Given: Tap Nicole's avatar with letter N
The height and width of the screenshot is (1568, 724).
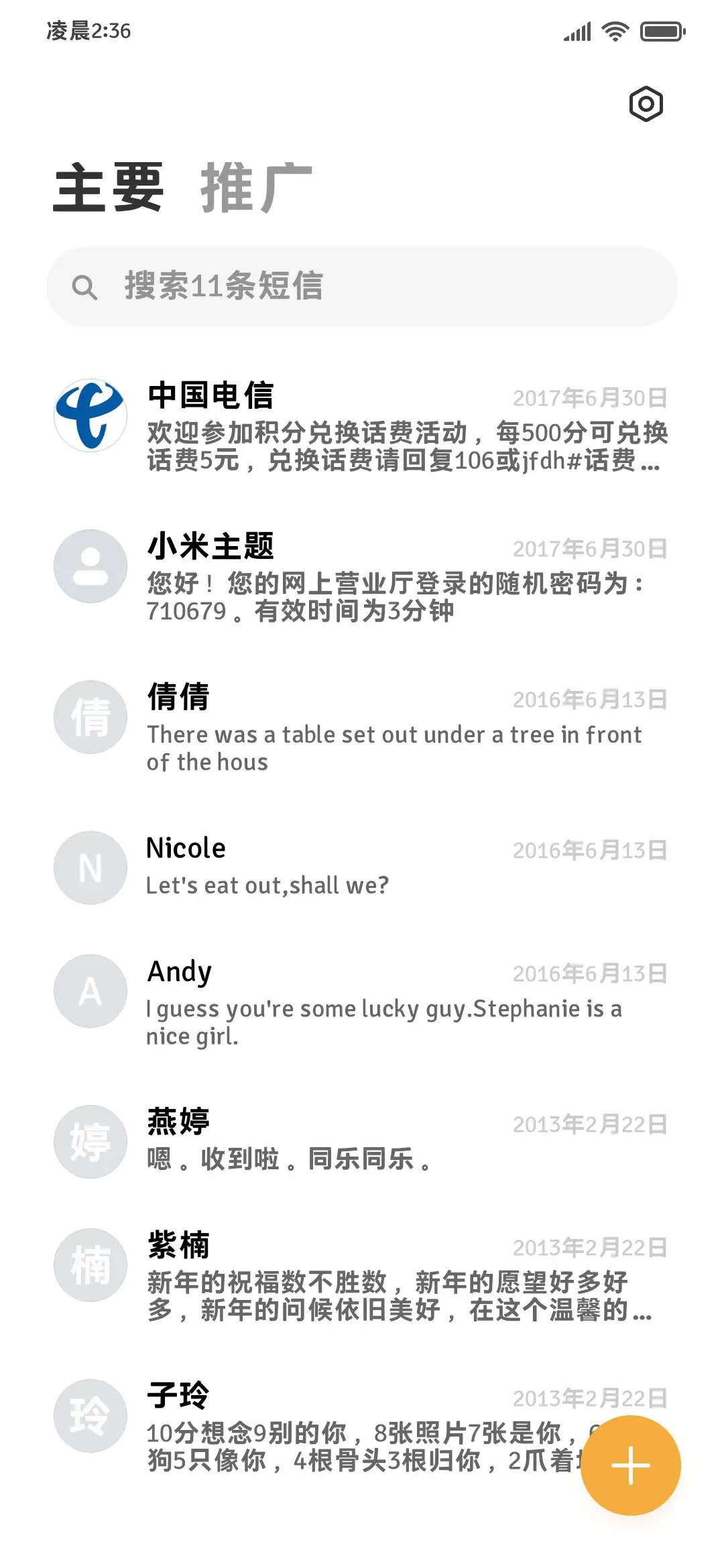Looking at the screenshot, I should (x=90, y=868).
